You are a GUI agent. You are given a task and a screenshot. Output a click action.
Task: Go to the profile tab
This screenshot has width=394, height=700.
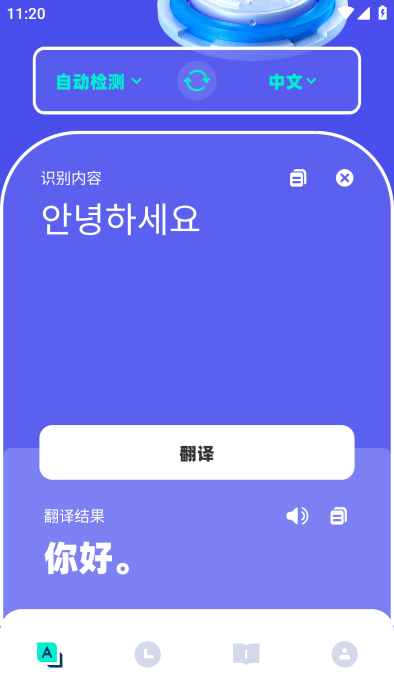click(344, 654)
